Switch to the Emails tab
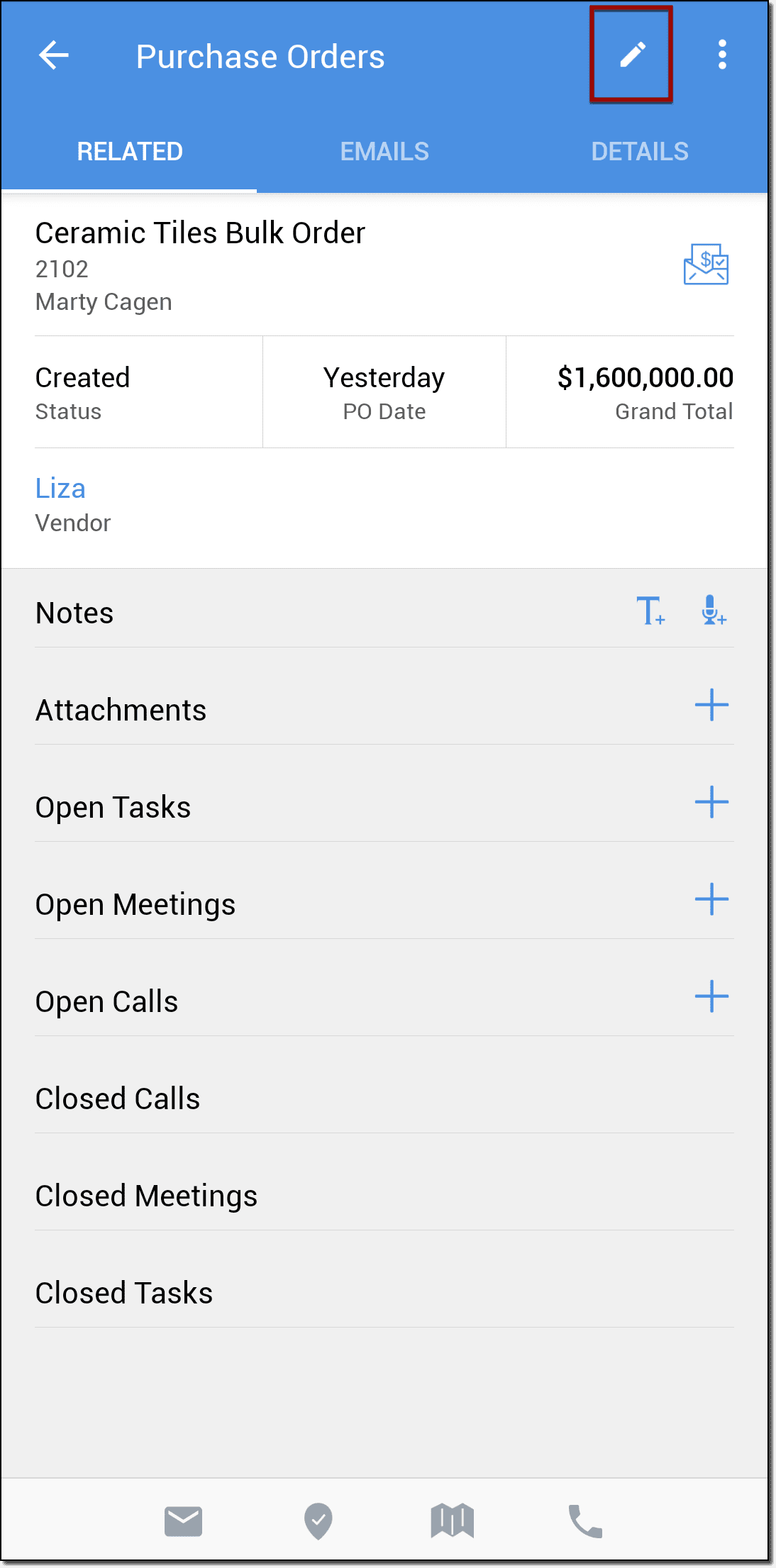The height and width of the screenshot is (1568, 776). click(x=384, y=151)
